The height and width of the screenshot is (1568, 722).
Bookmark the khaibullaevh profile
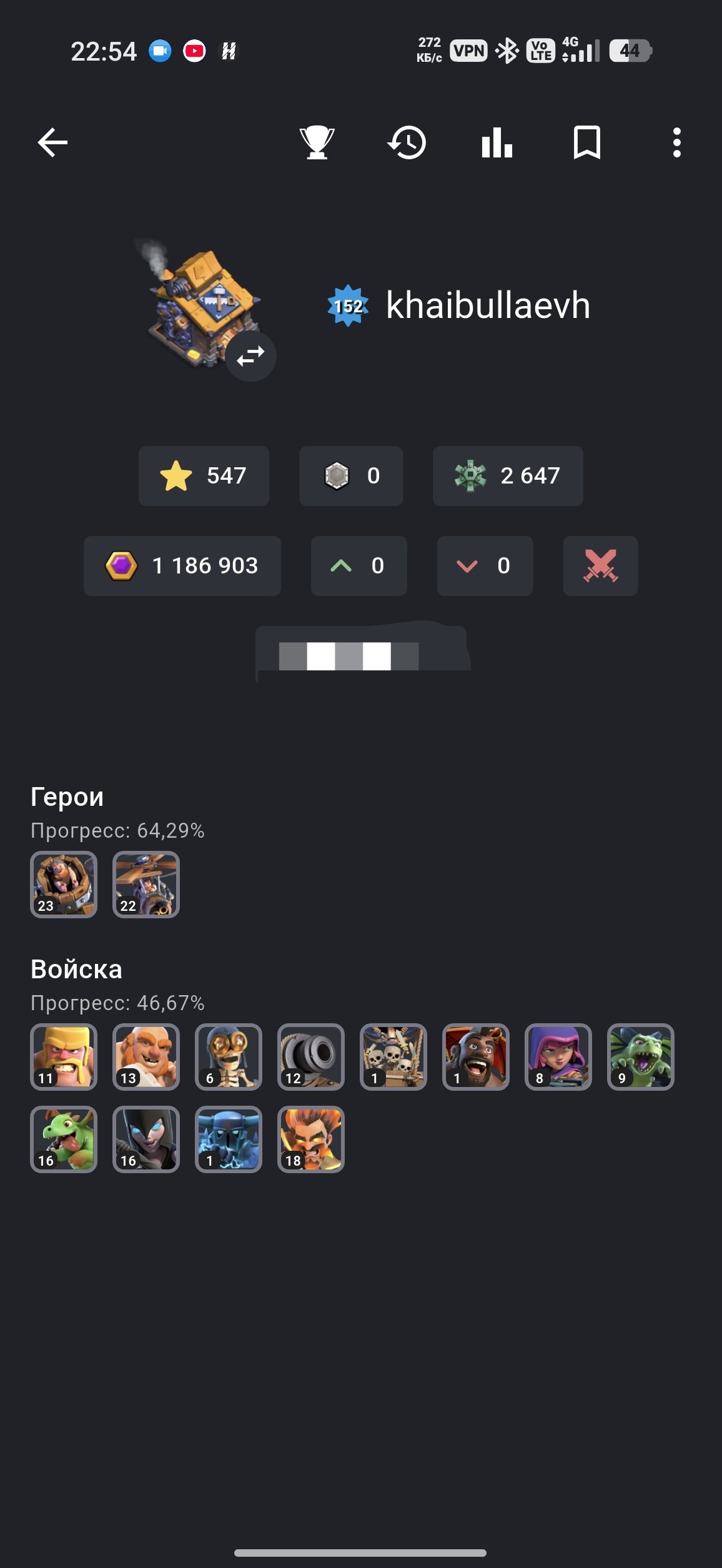coord(587,142)
